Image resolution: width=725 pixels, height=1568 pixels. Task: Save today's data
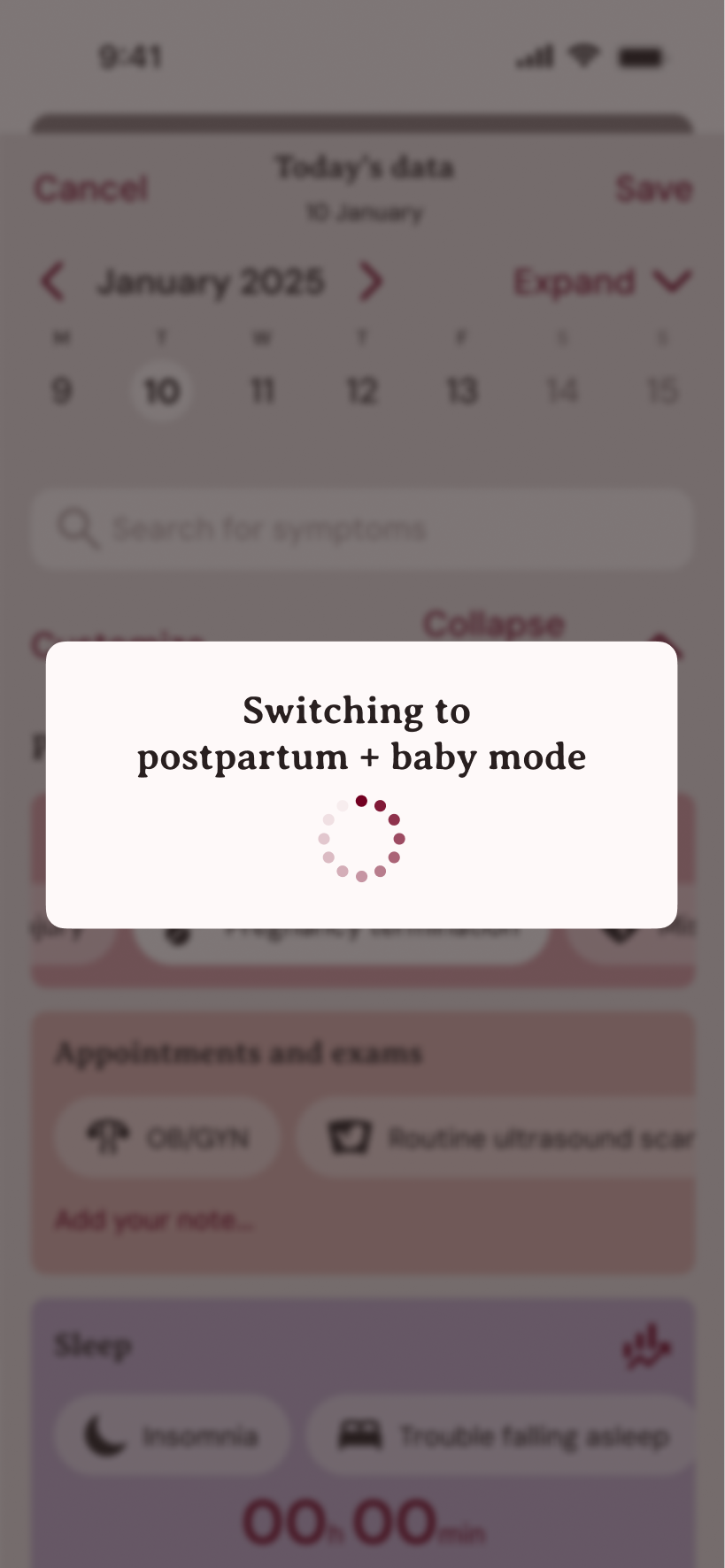click(653, 188)
